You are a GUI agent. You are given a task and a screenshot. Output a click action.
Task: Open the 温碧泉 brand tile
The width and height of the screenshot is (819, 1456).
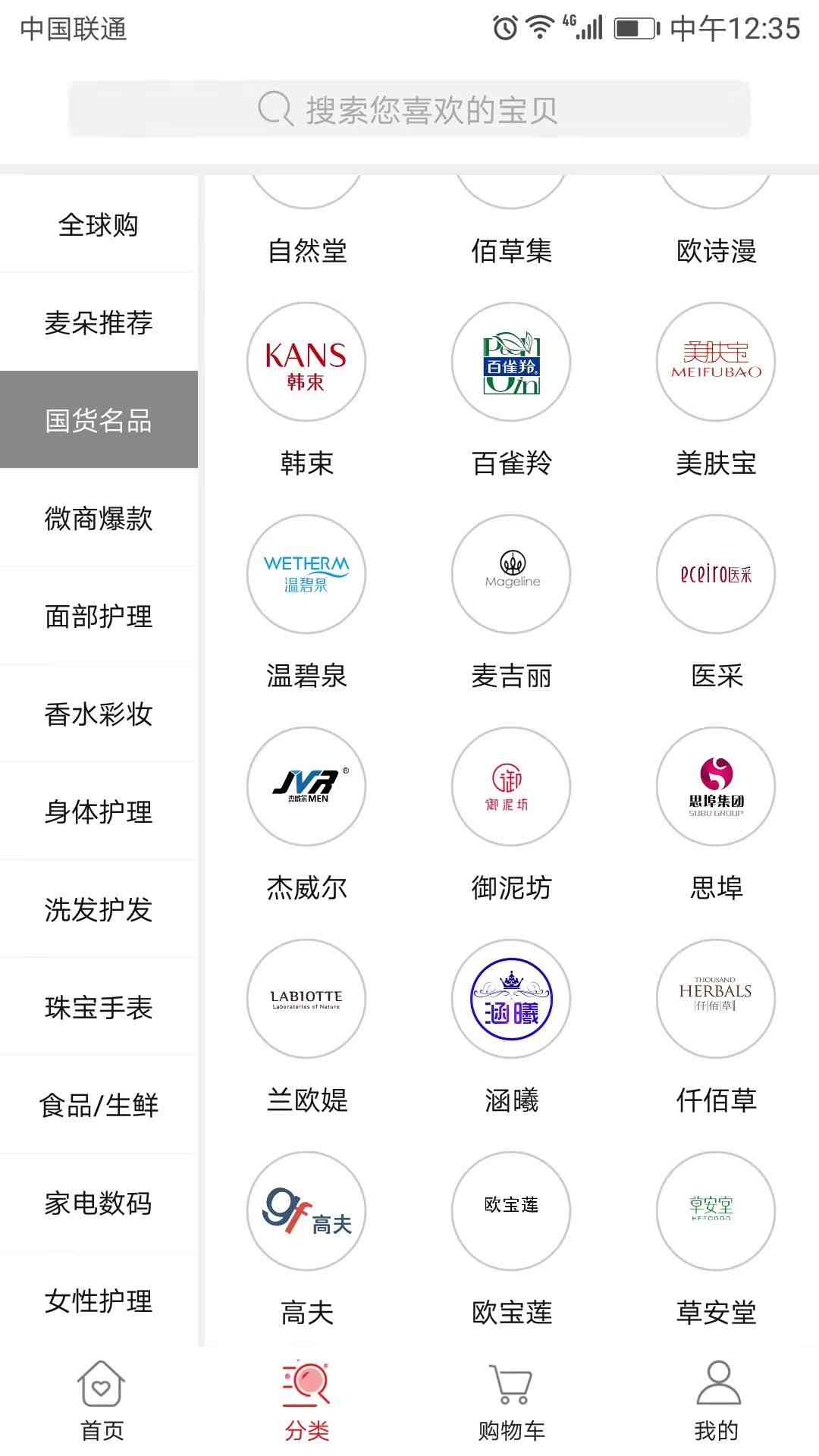pyautogui.click(x=306, y=575)
